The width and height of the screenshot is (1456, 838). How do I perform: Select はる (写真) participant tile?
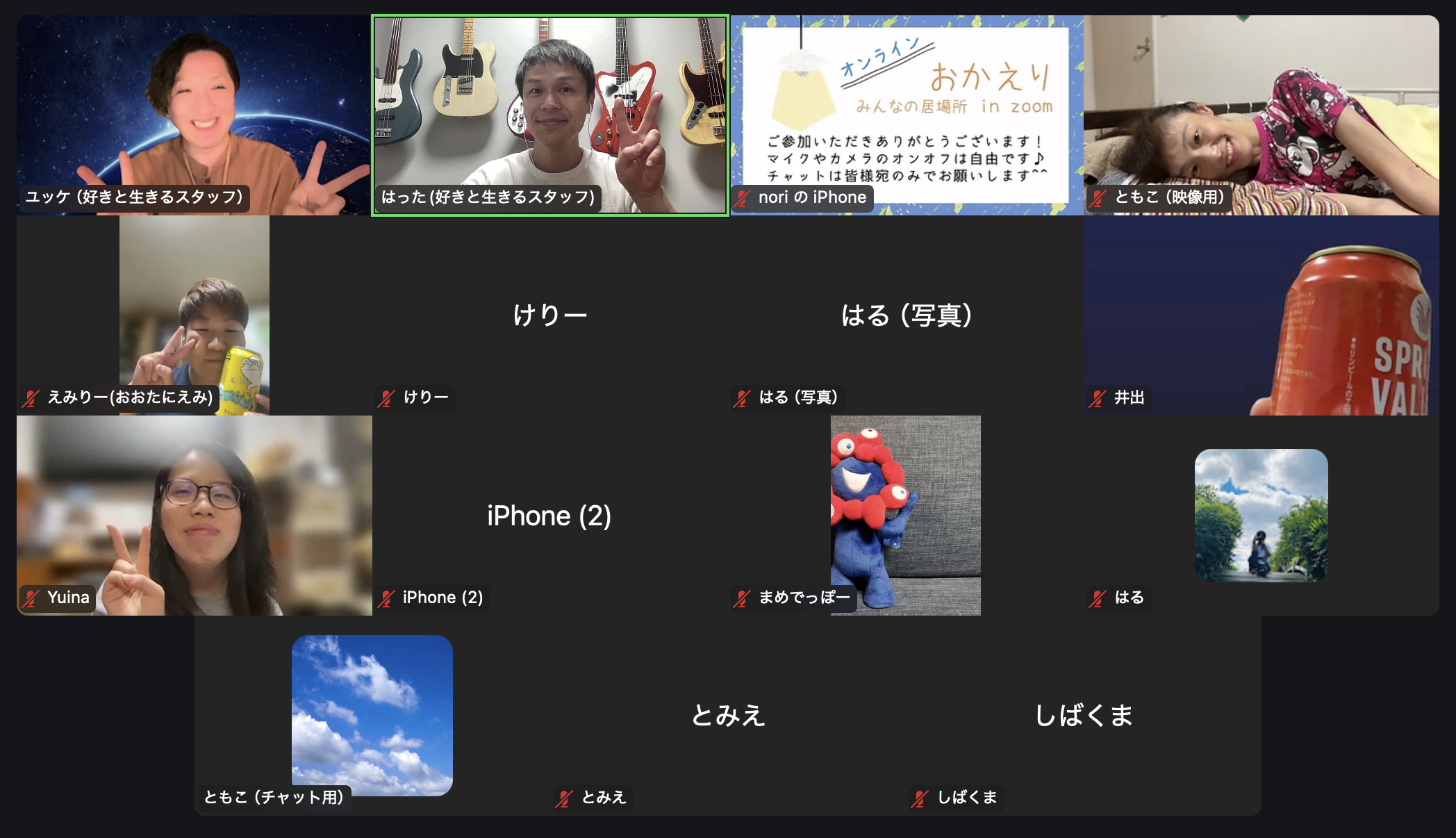pos(906,315)
